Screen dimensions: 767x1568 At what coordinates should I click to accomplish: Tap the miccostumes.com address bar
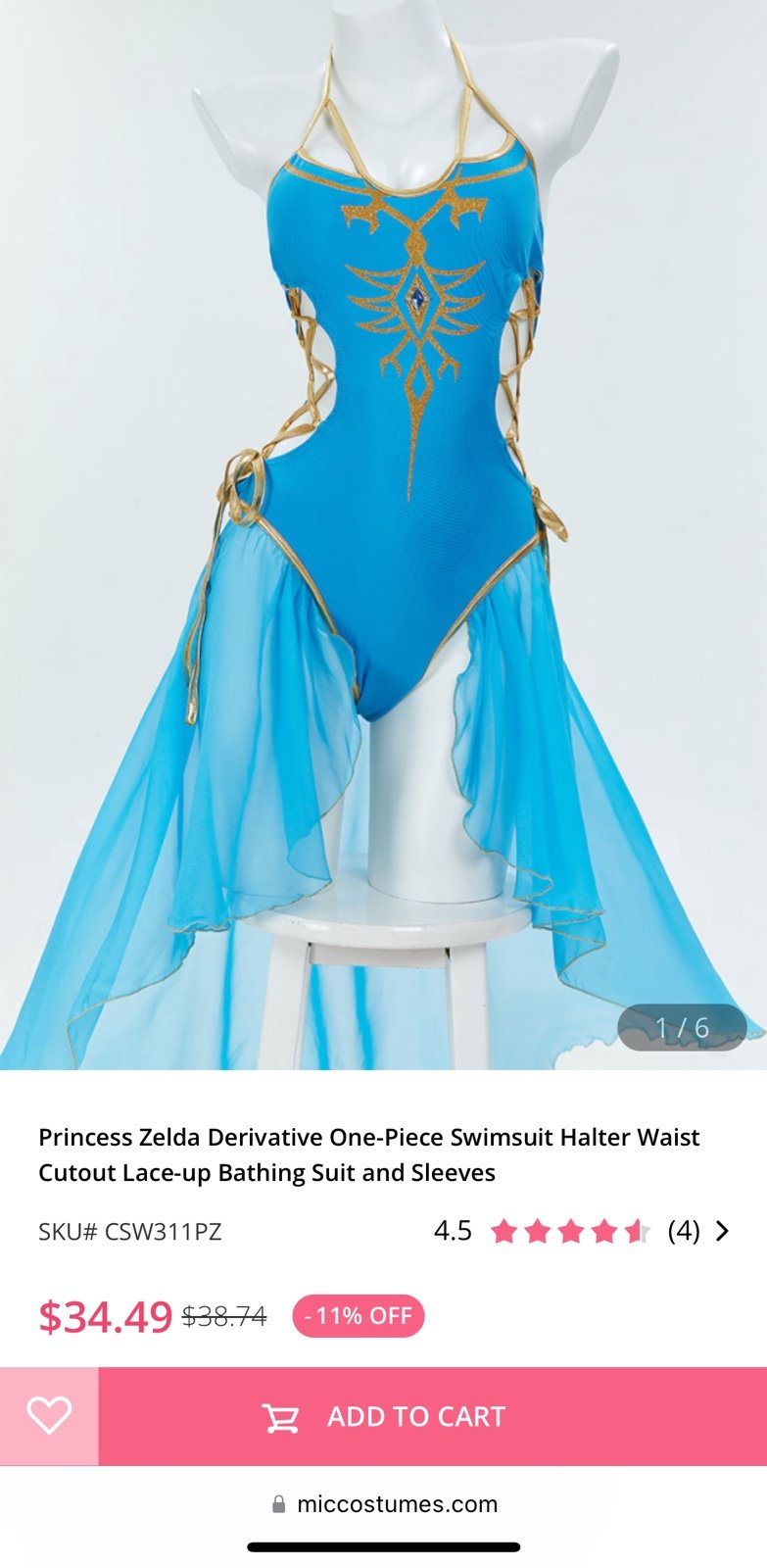pos(384,1504)
